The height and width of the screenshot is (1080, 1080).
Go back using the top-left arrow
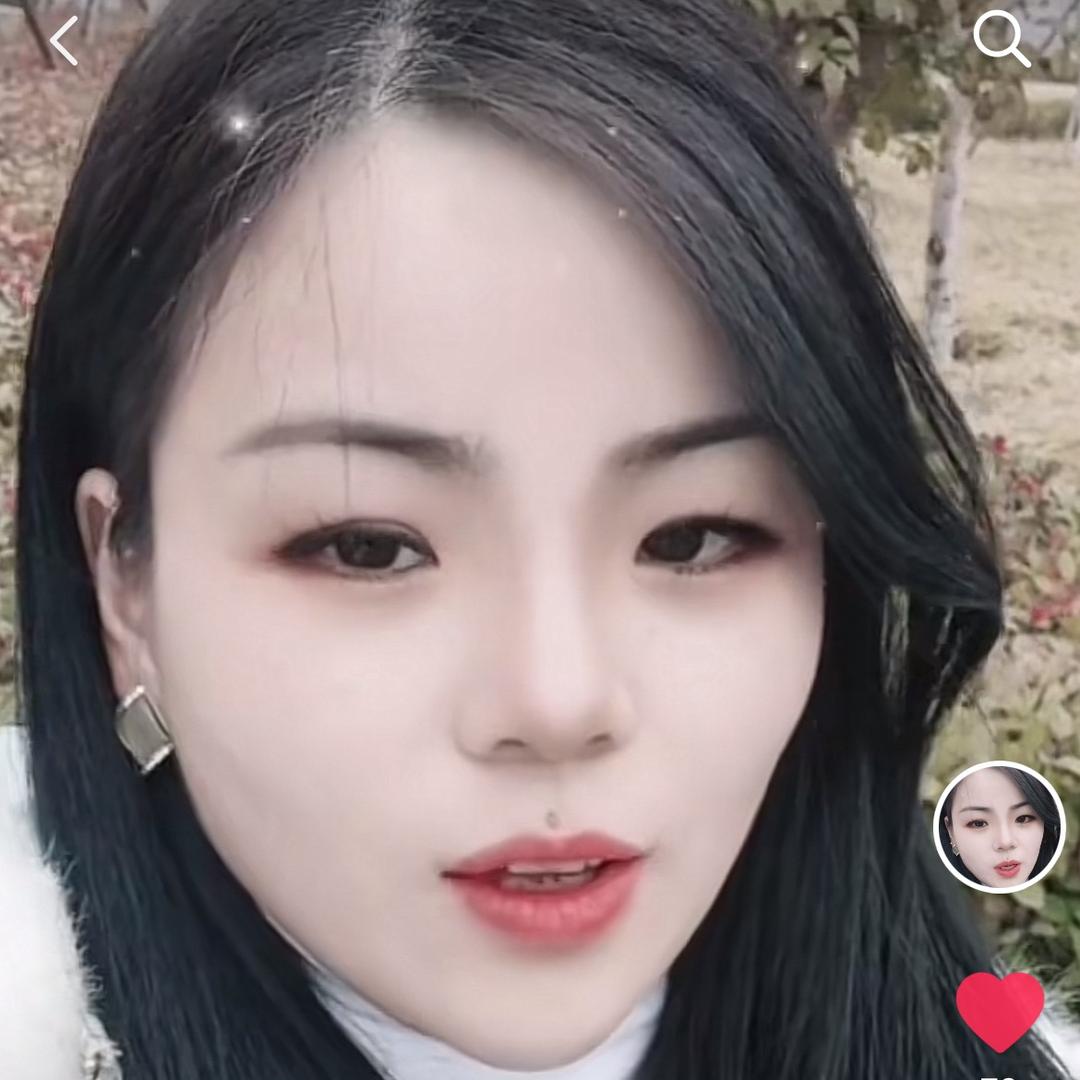tap(64, 41)
